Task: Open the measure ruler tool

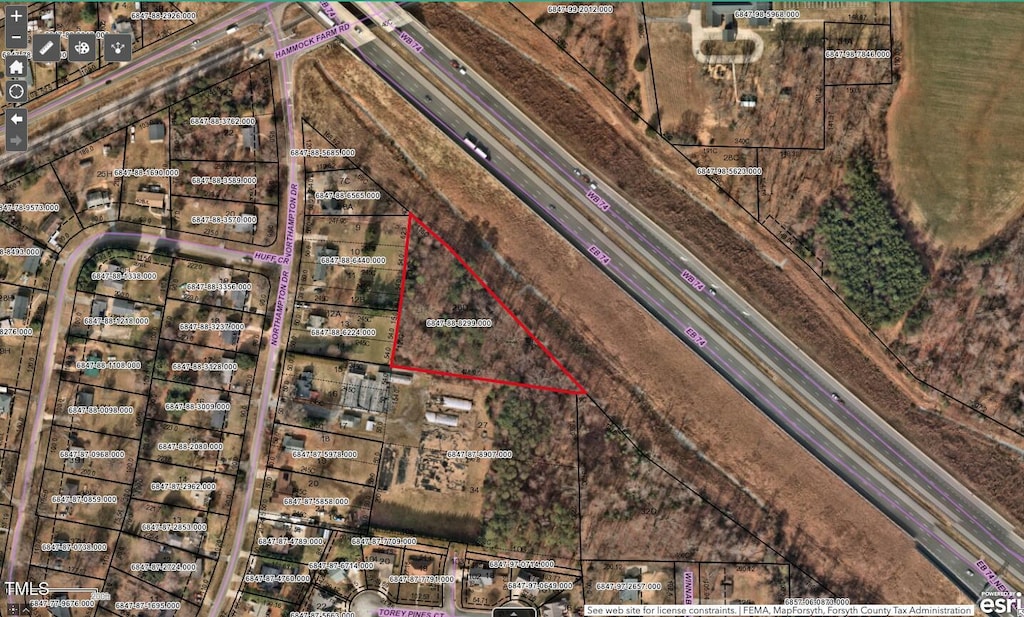Action: pos(47,47)
